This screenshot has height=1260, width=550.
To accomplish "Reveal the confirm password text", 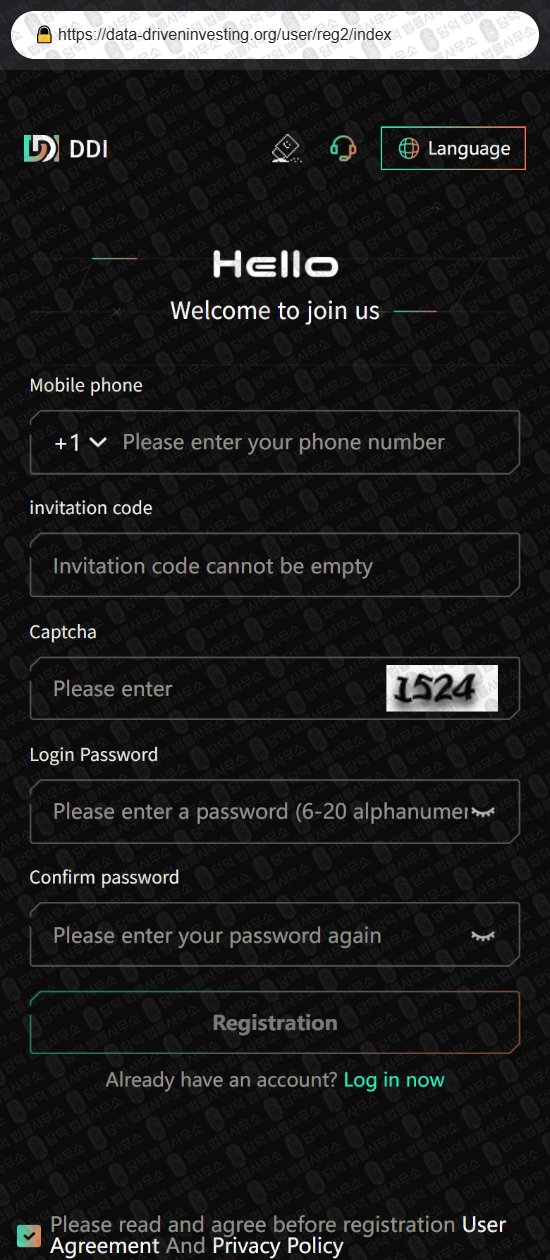I will tap(484, 936).
